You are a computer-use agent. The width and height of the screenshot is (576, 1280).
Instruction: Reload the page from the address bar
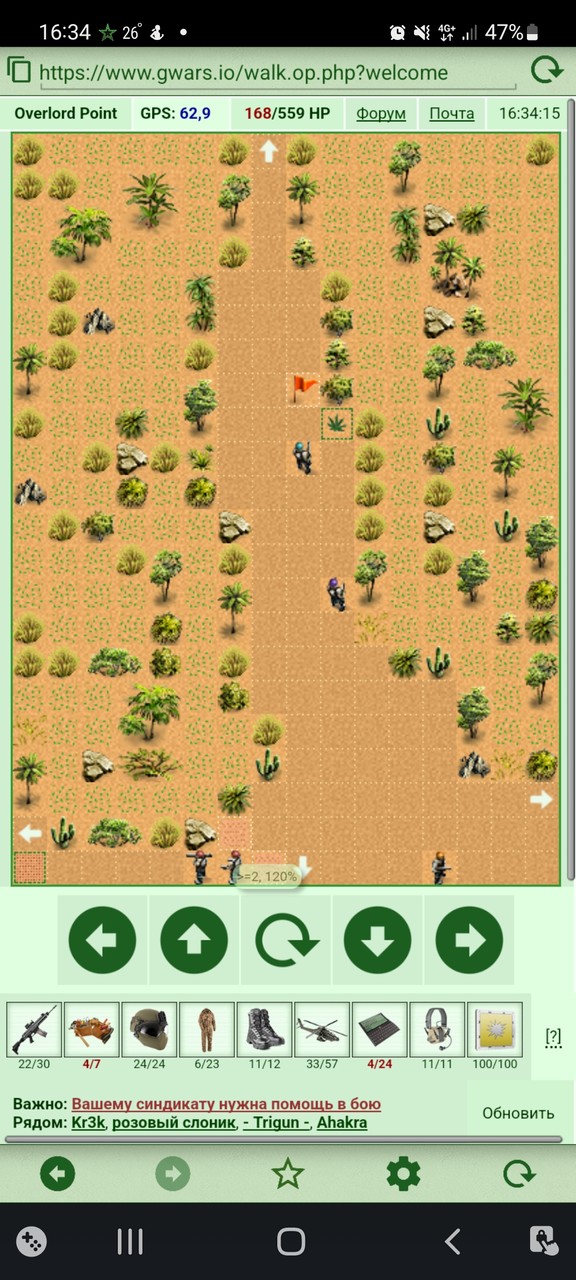click(x=546, y=70)
